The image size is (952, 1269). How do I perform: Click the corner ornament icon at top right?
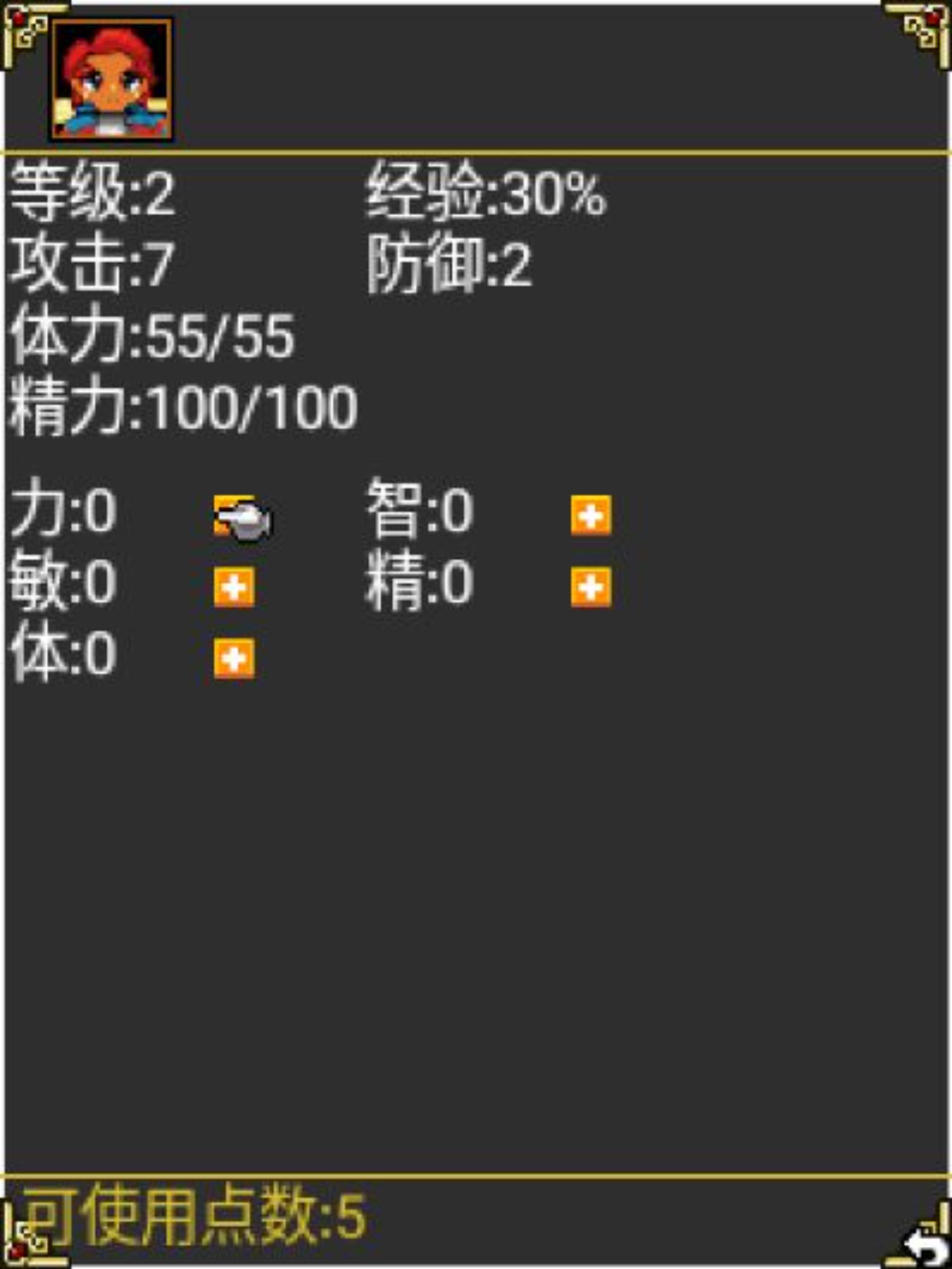(918, 29)
